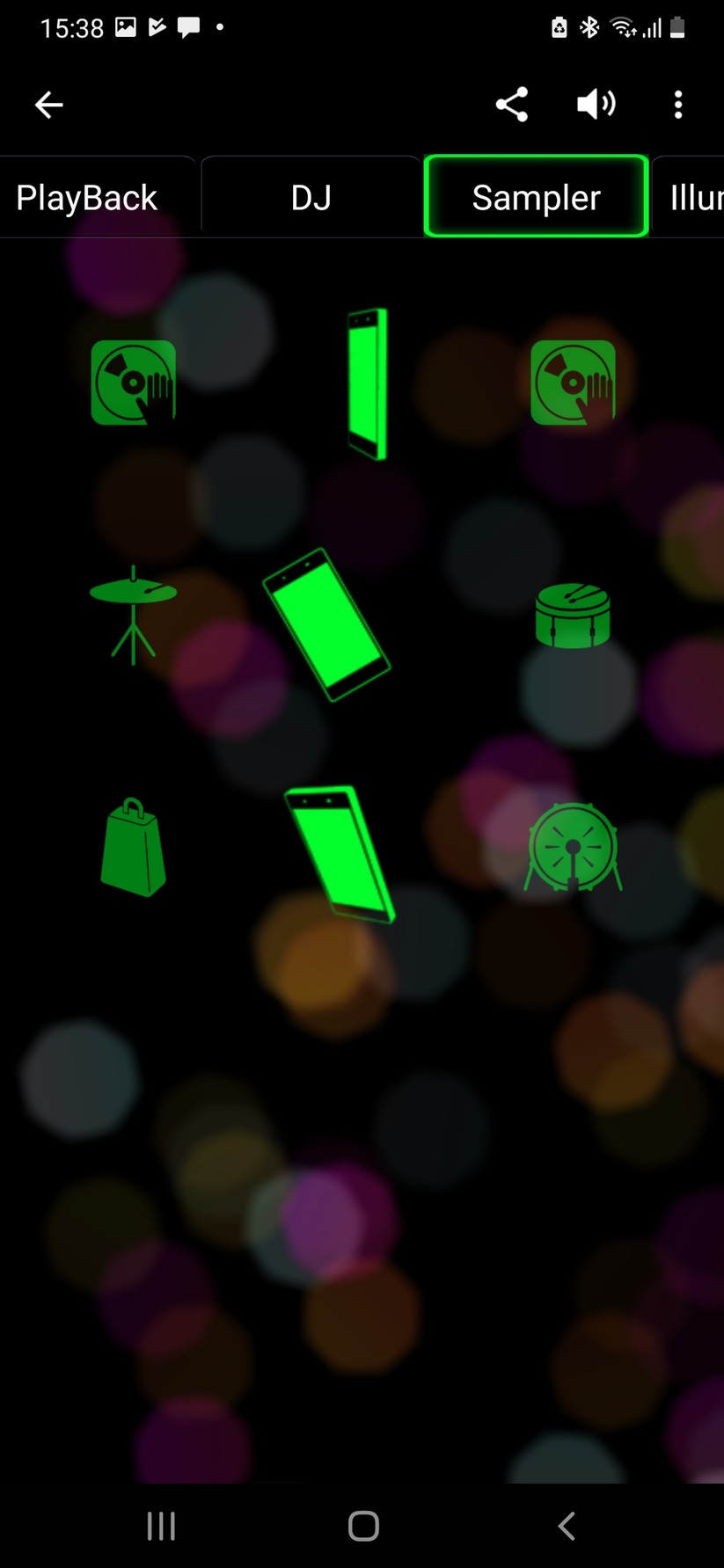Open the speaker volume control
The image size is (724, 1568).
tap(596, 105)
